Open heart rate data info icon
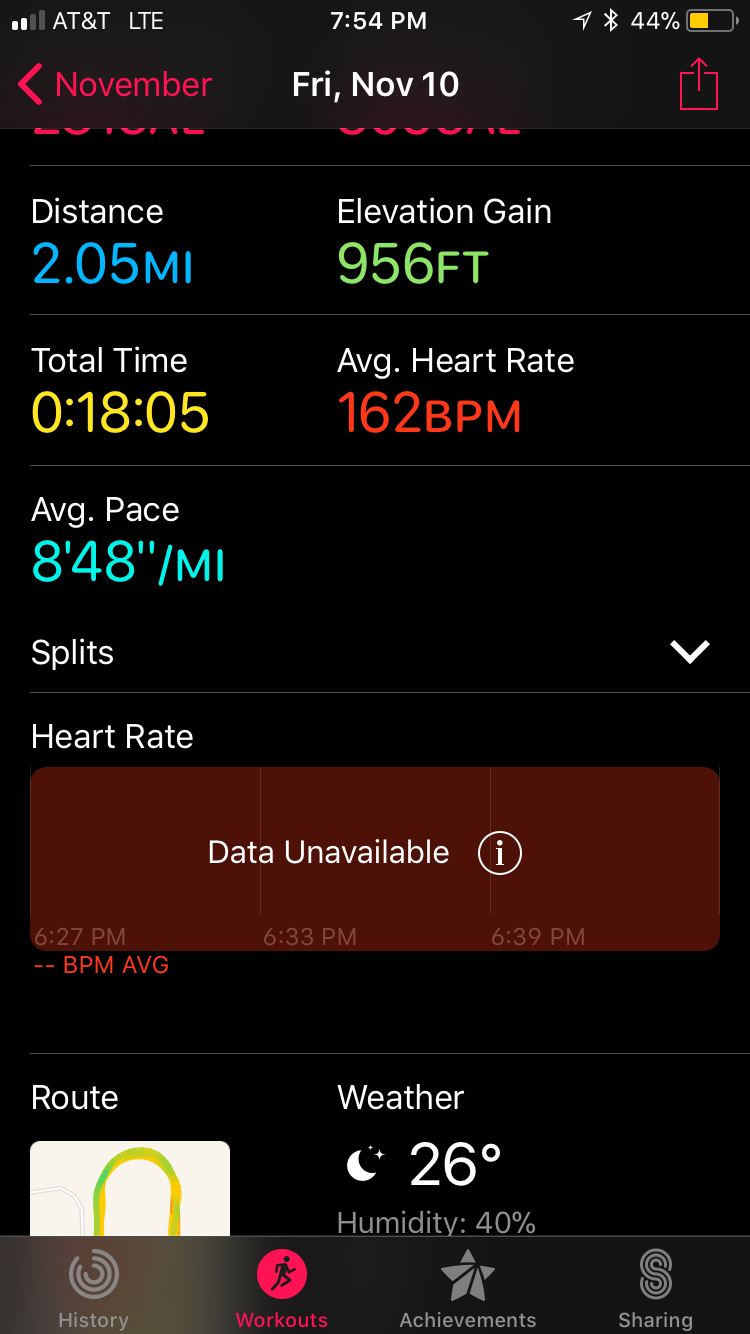This screenshot has height=1334, width=750. 499,853
